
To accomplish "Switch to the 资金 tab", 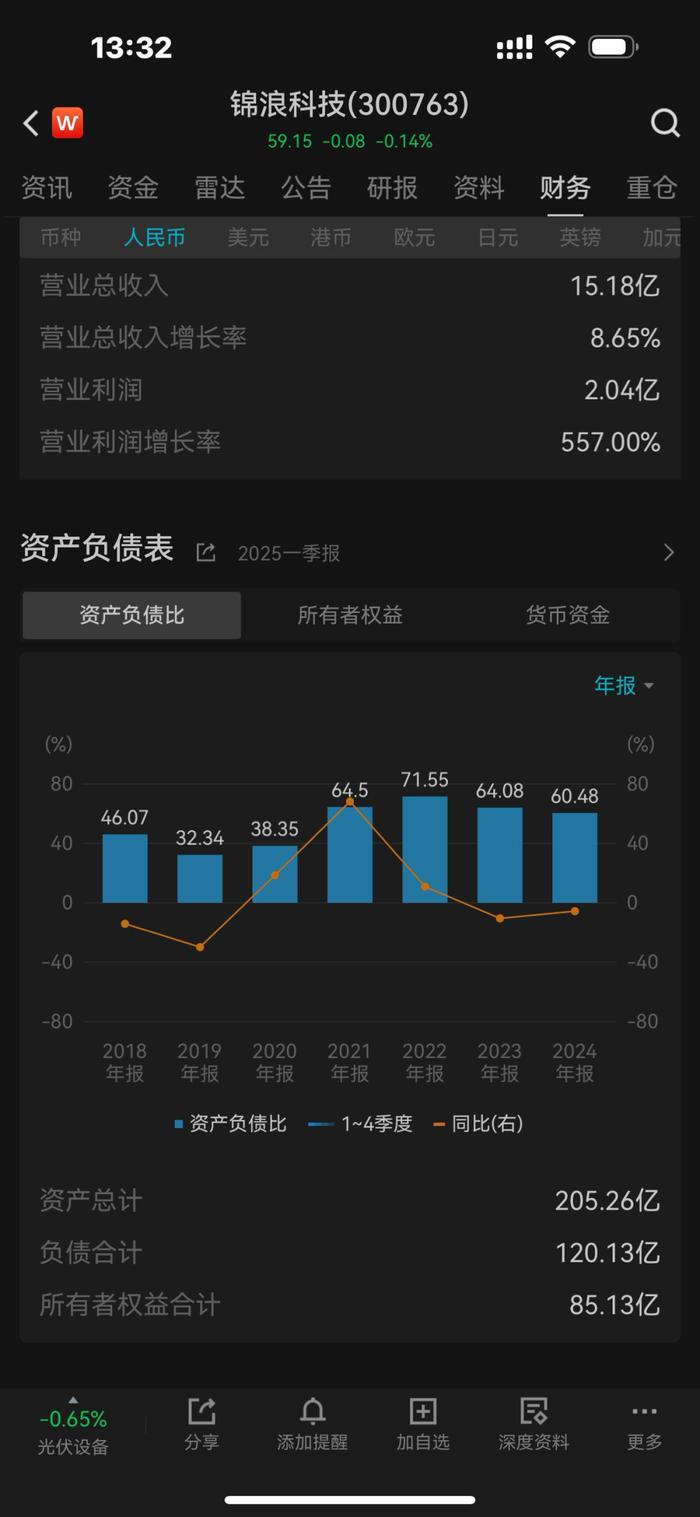I will pyautogui.click(x=133, y=187).
